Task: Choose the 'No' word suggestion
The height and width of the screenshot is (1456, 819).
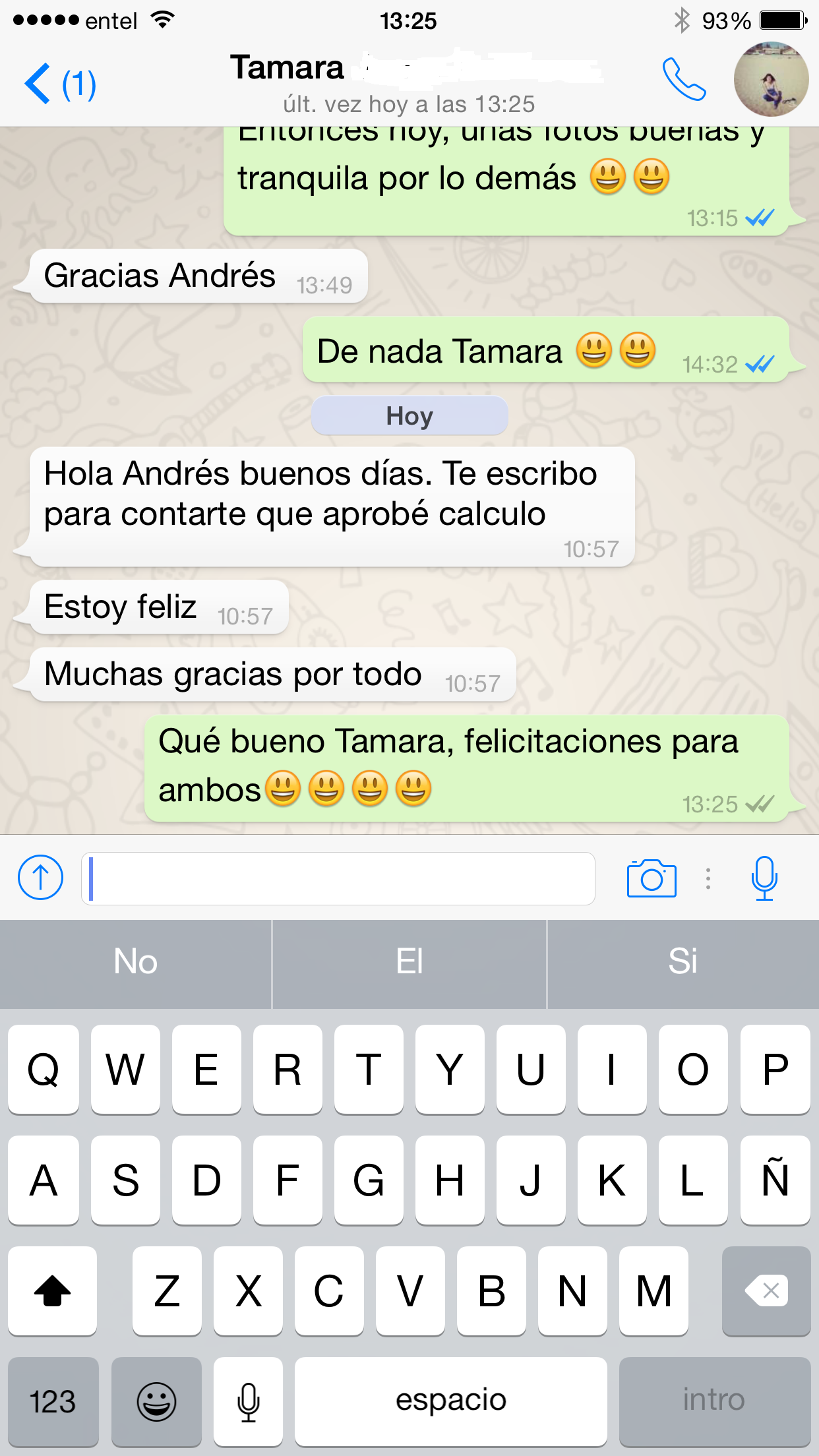Action: (x=135, y=961)
